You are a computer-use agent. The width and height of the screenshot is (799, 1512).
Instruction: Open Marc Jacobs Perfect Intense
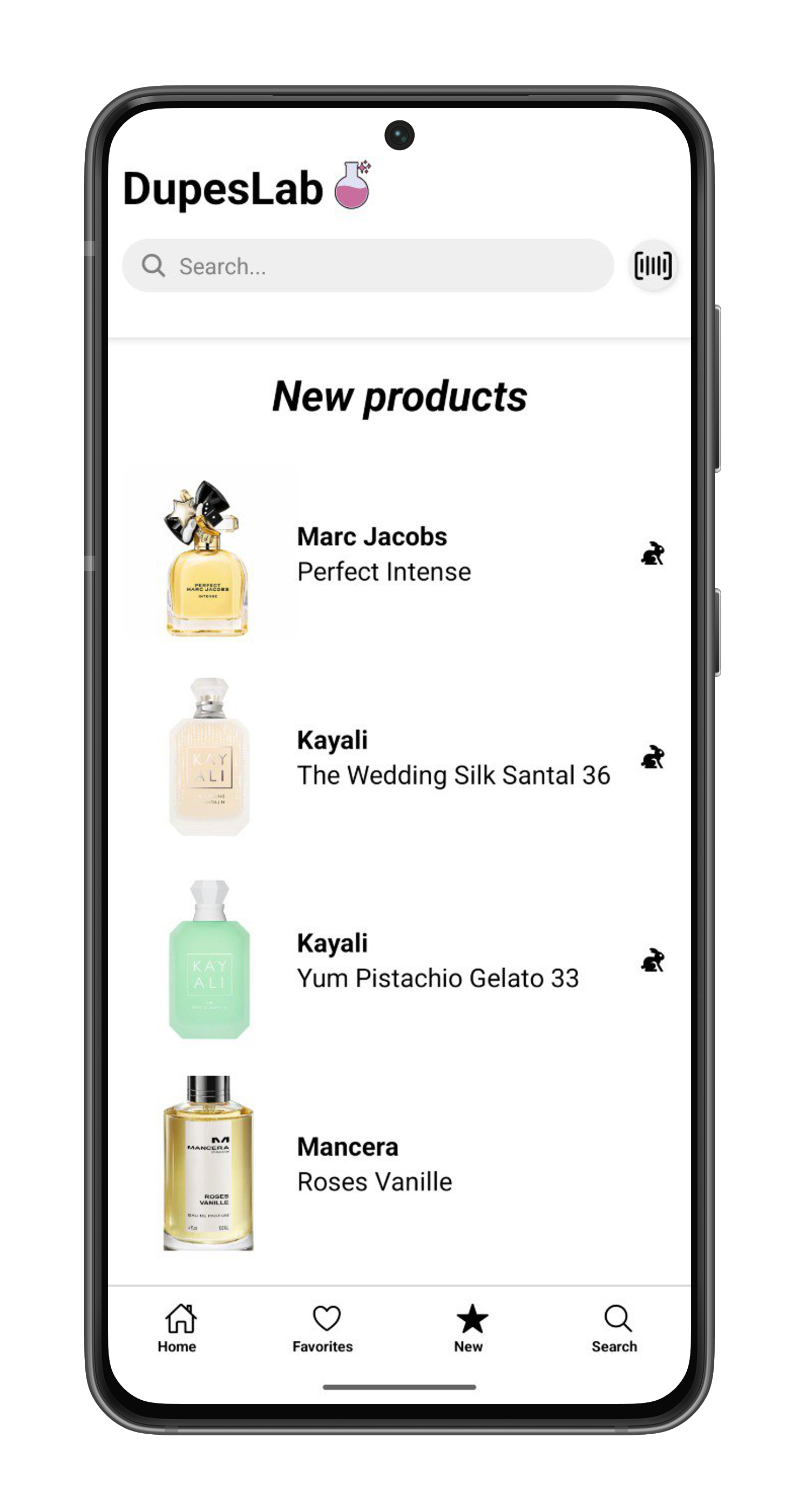coord(384,554)
